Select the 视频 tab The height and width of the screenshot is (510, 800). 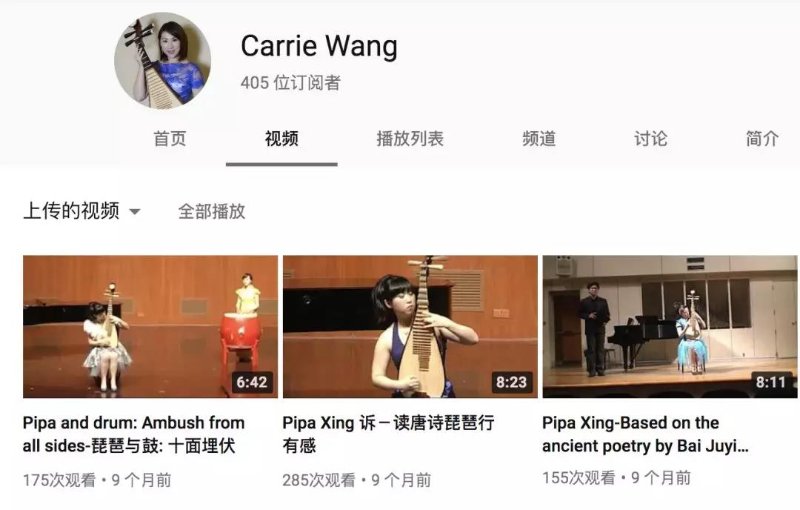pyautogui.click(x=281, y=139)
